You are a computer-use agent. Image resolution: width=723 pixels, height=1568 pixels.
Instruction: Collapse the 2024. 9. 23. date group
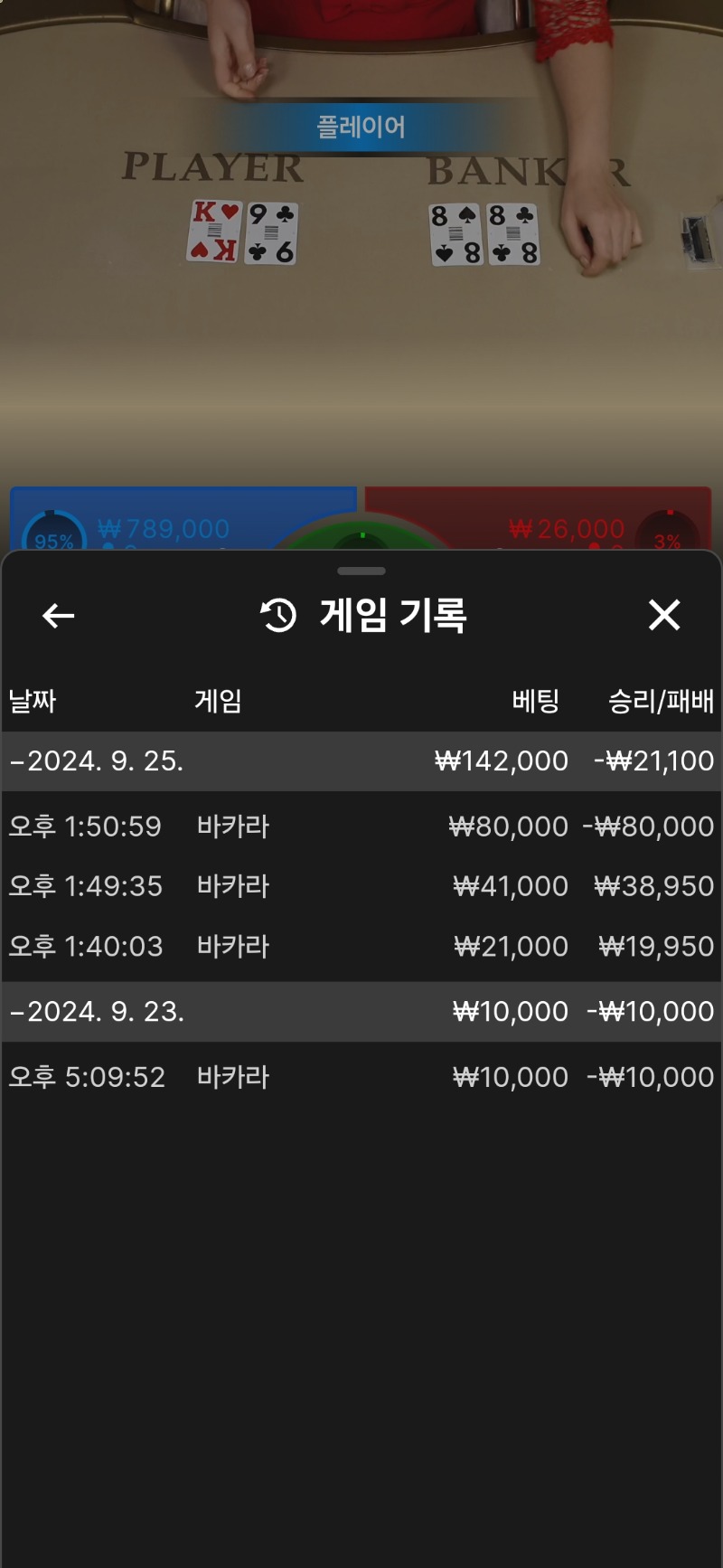(x=361, y=1011)
